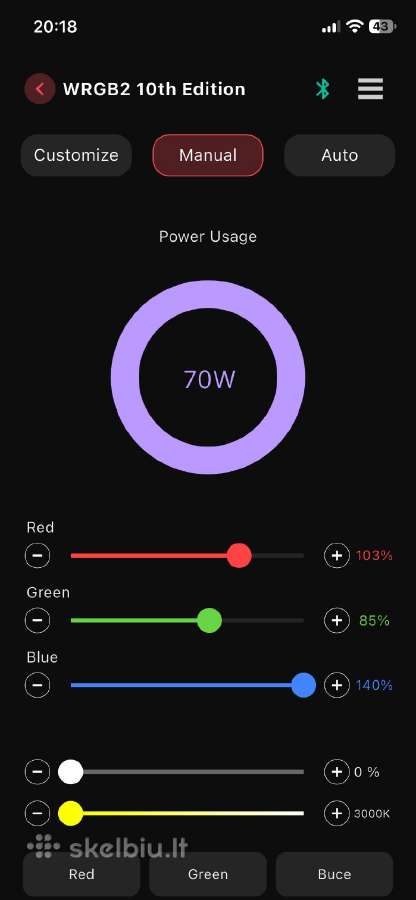Decrease the Red channel with minus
The width and height of the screenshot is (416, 900).
37,556
